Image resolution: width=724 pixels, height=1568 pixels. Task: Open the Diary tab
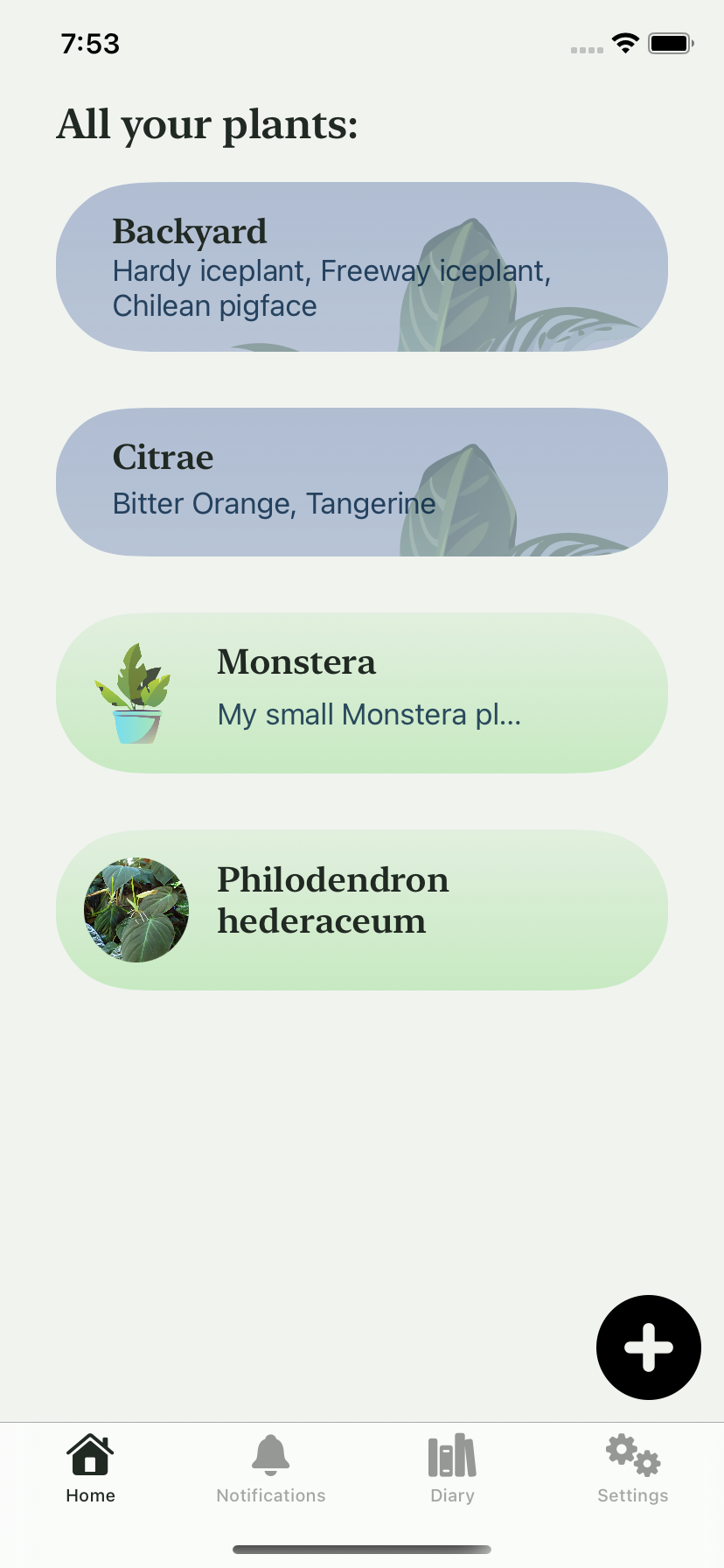tap(452, 1470)
